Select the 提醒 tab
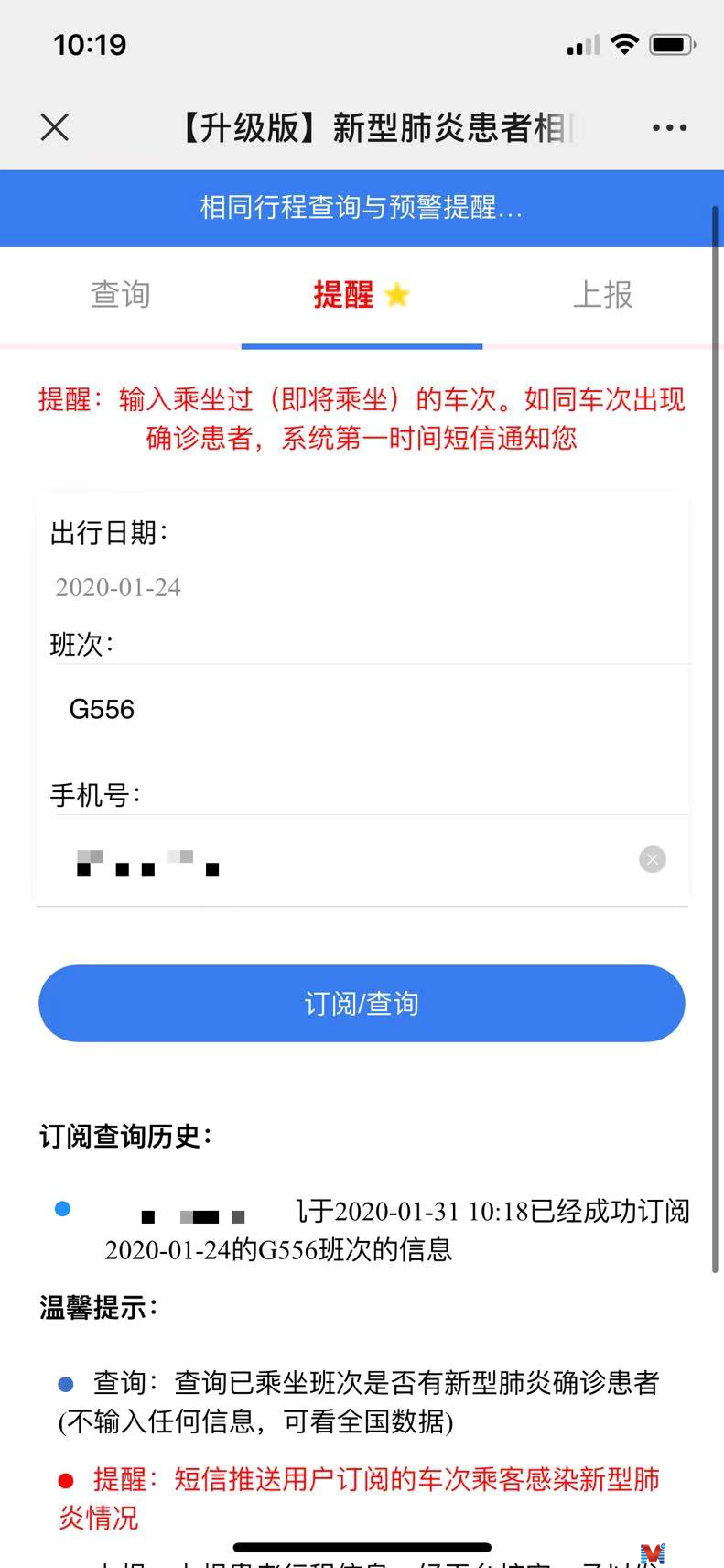The image size is (724, 1568). pyautogui.click(x=360, y=295)
